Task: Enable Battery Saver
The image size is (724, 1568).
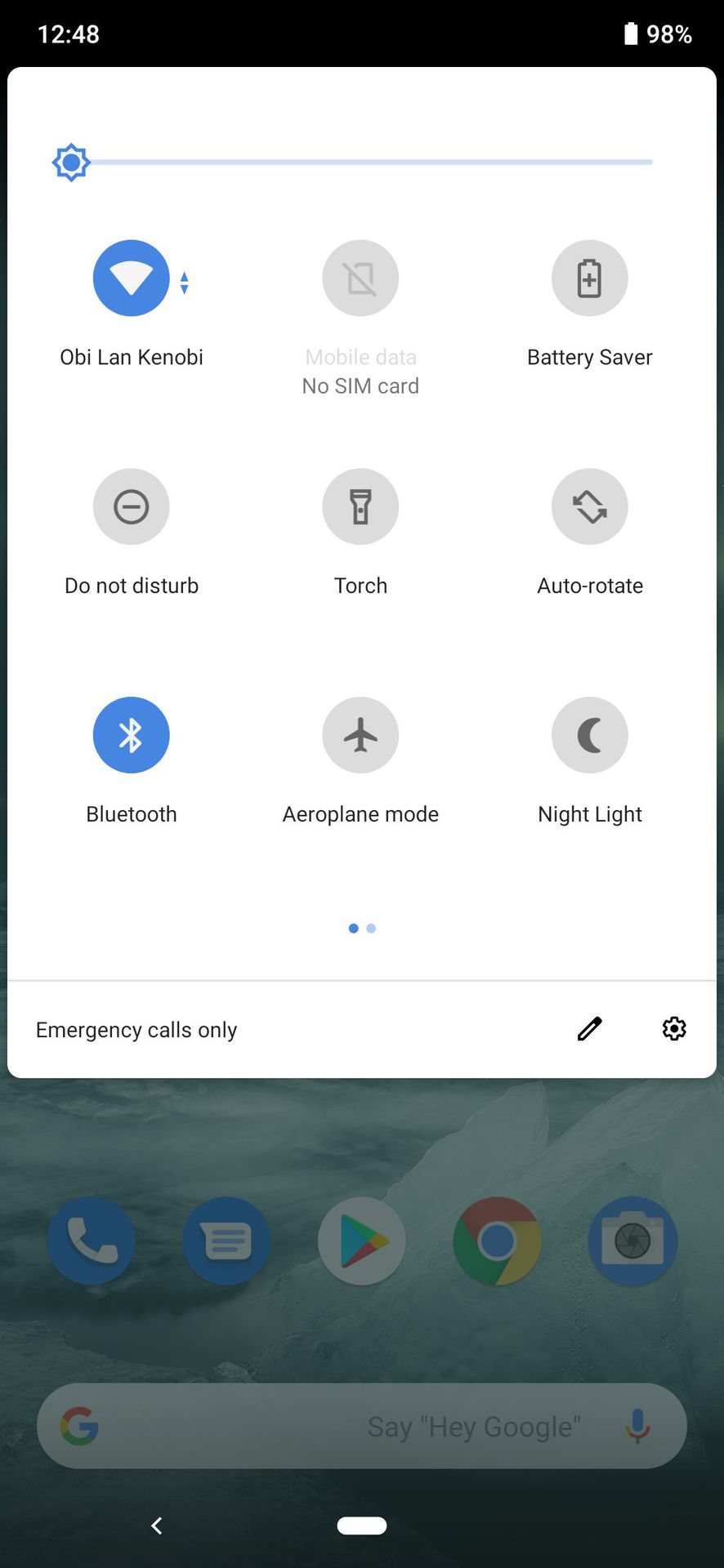Action: (589, 278)
